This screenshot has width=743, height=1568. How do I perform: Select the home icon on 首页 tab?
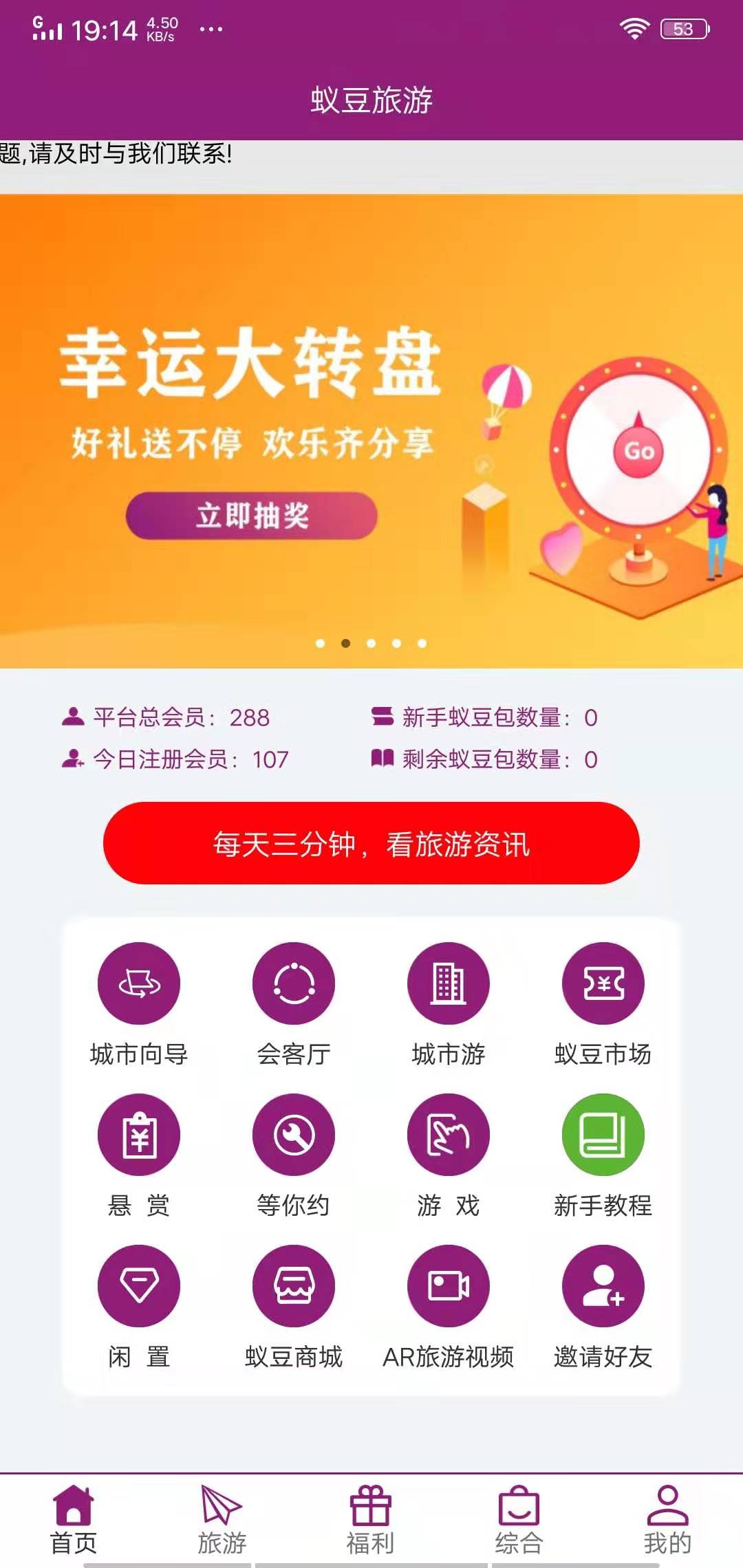point(74,1506)
